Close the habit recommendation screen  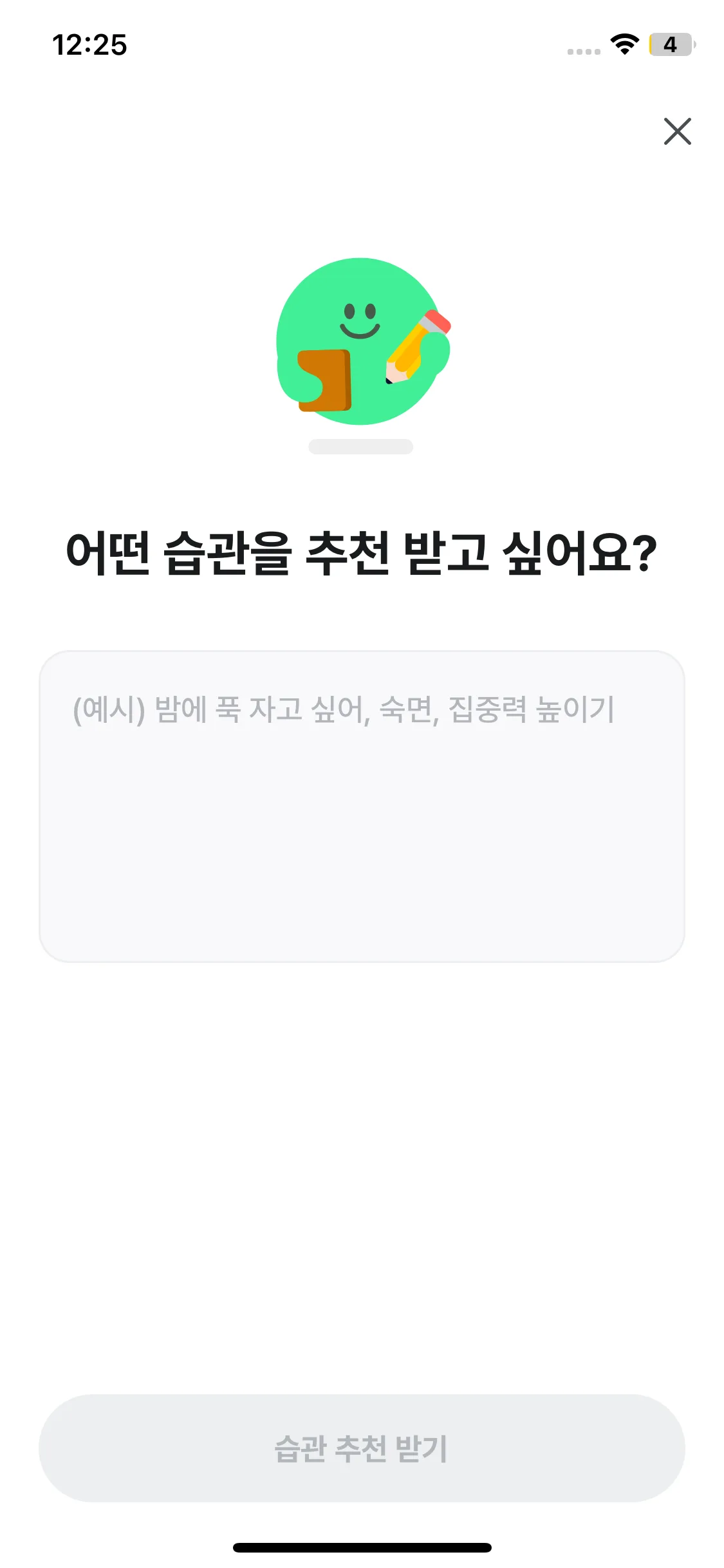click(677, 131)
